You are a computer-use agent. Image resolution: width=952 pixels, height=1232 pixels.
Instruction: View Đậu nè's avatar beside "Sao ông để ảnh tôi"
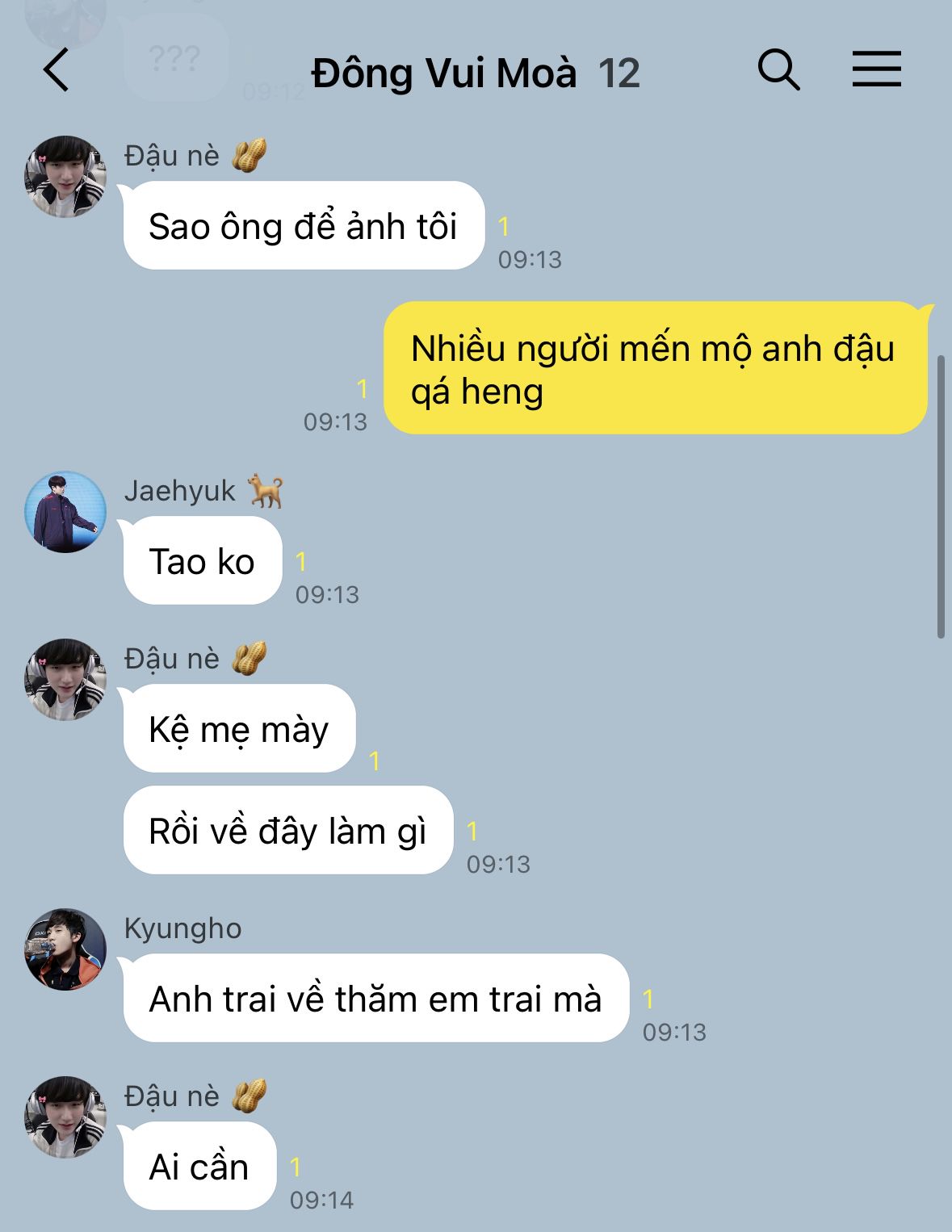(65, 176)
